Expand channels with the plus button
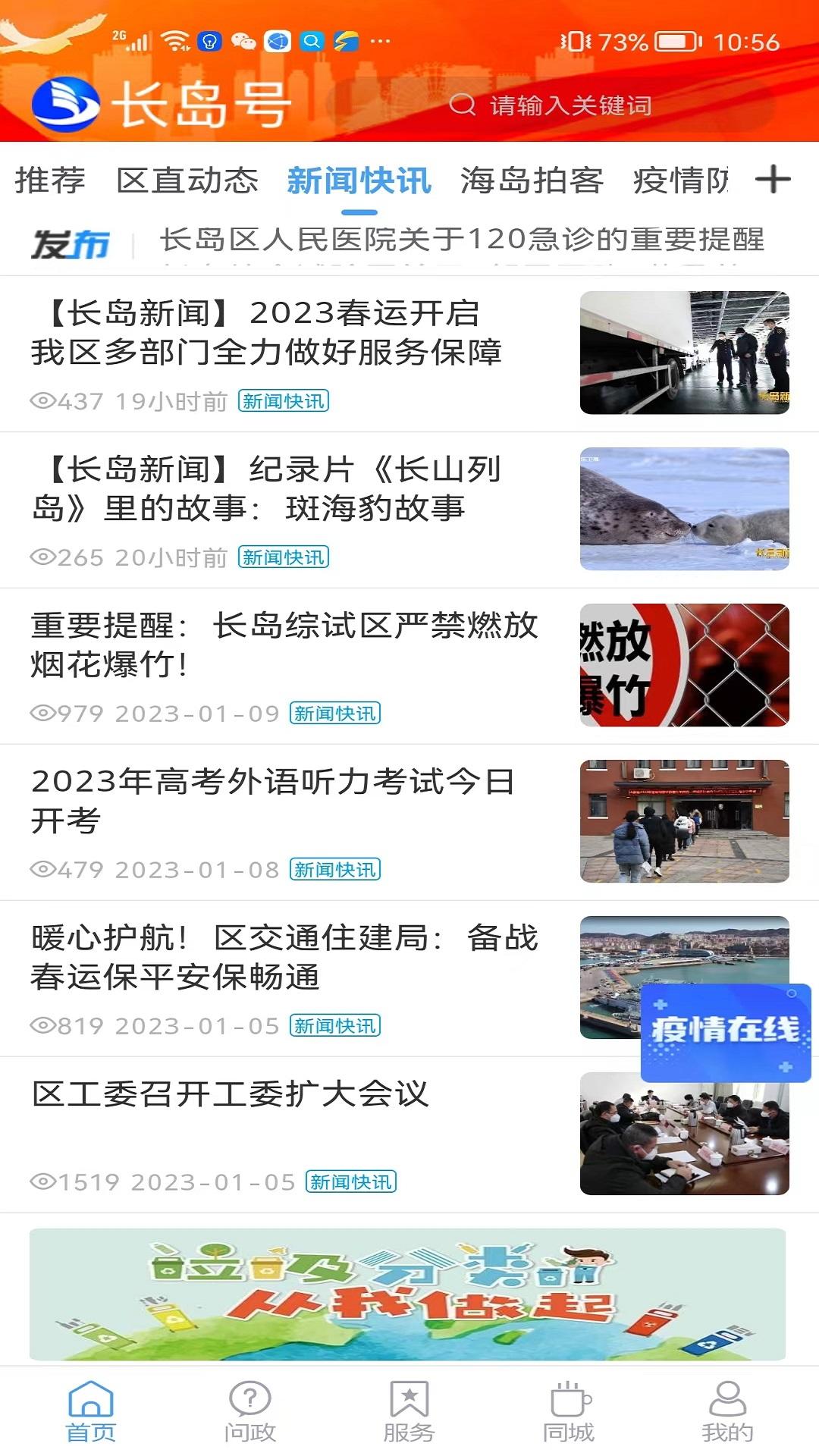The width and height of the screenshot is (819, 1456). [x=775, y=180]
